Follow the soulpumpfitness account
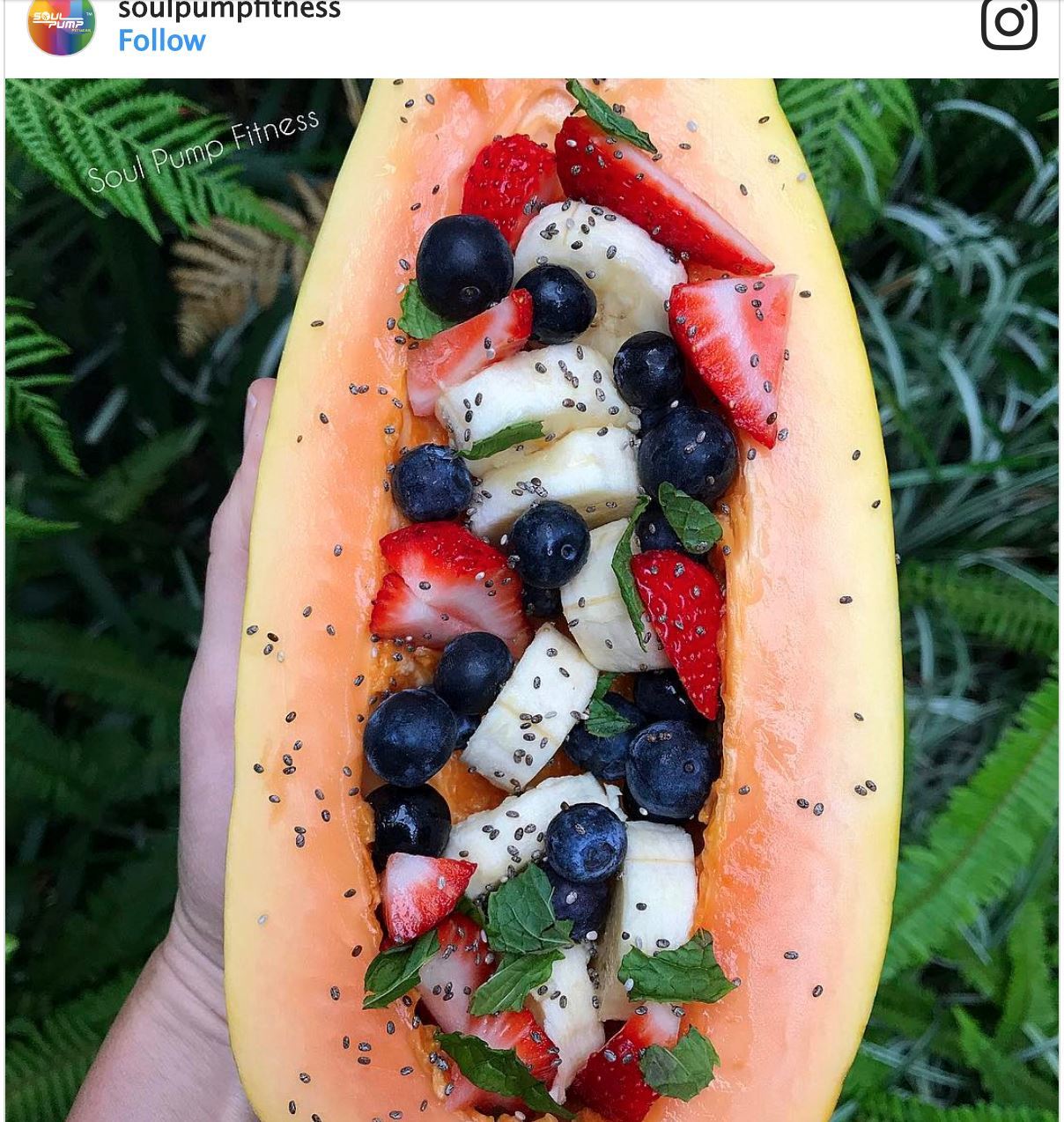The width and height of the screenshot is (1064, 1122). (x=161, y=41)
